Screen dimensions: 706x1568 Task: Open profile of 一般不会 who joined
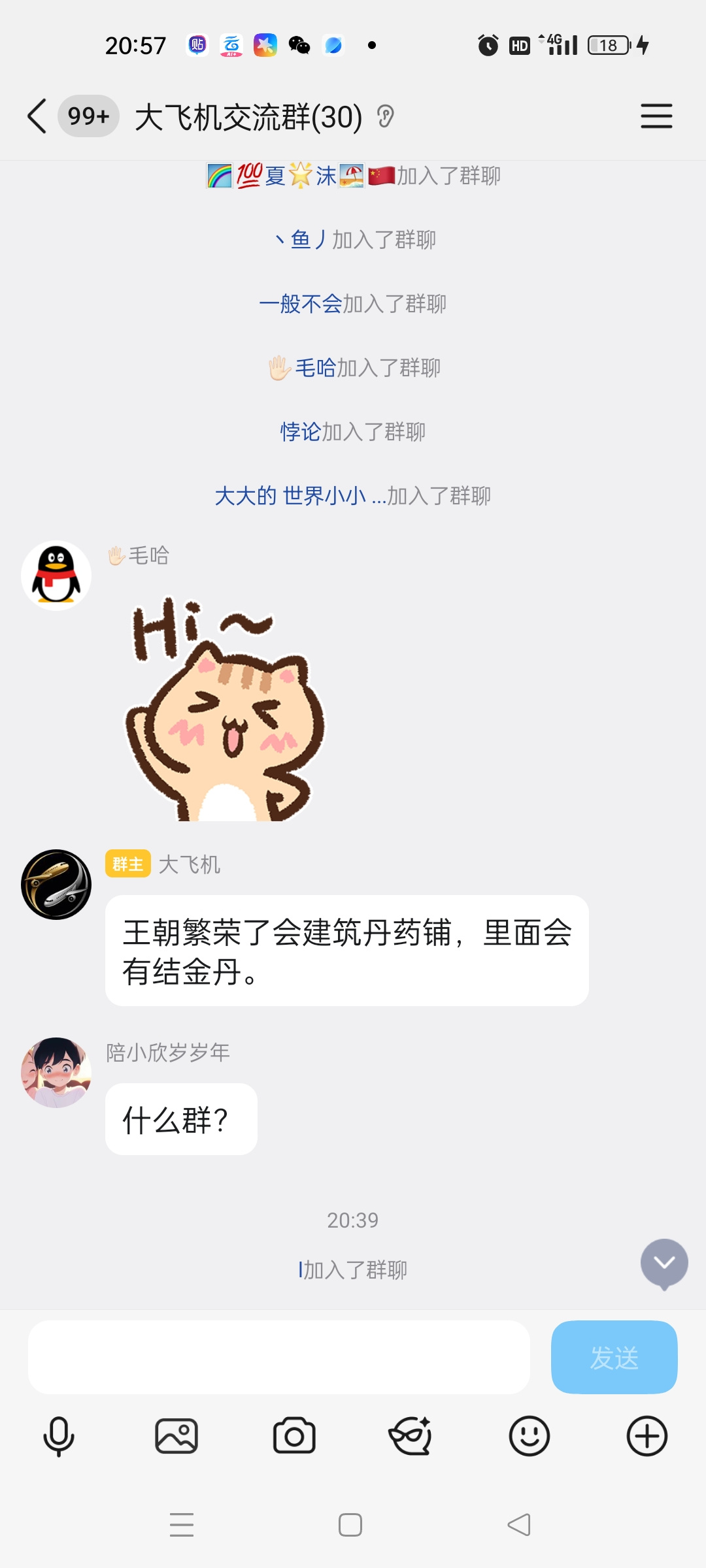(301, 304)
